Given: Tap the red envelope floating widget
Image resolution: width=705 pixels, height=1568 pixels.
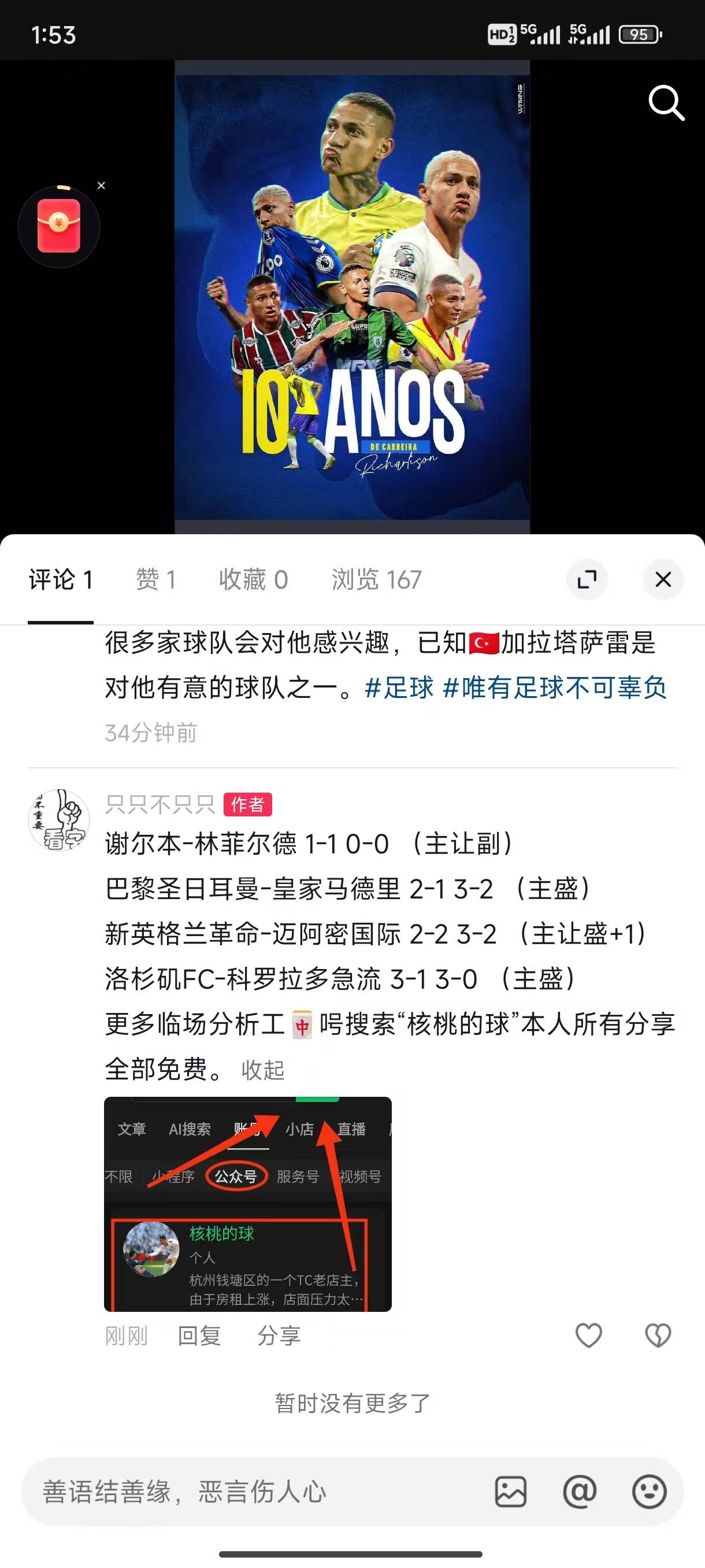Looking at the screenshot, I should [59, 227].
